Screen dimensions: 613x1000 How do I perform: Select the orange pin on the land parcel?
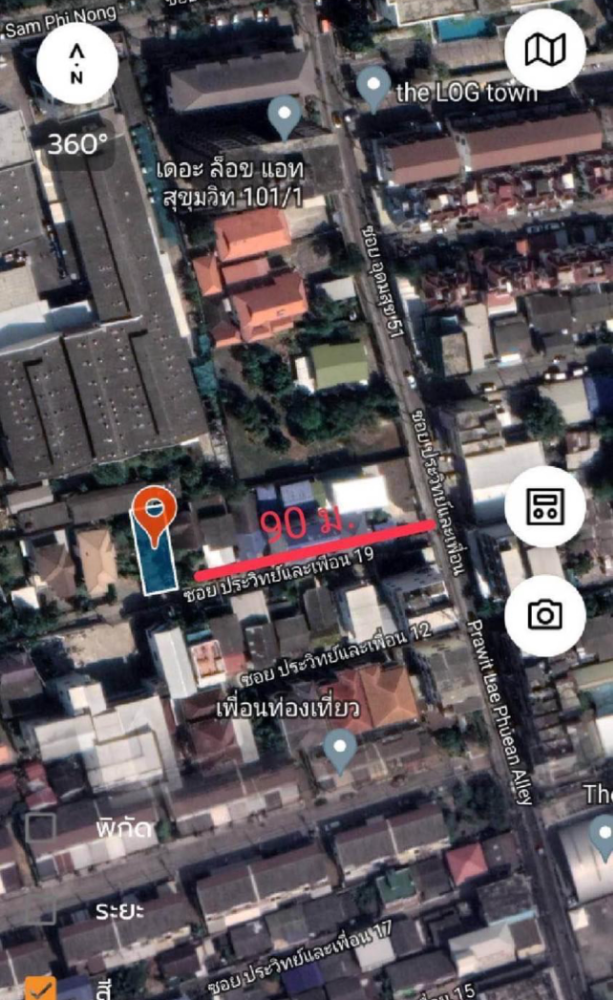point(154,513)
